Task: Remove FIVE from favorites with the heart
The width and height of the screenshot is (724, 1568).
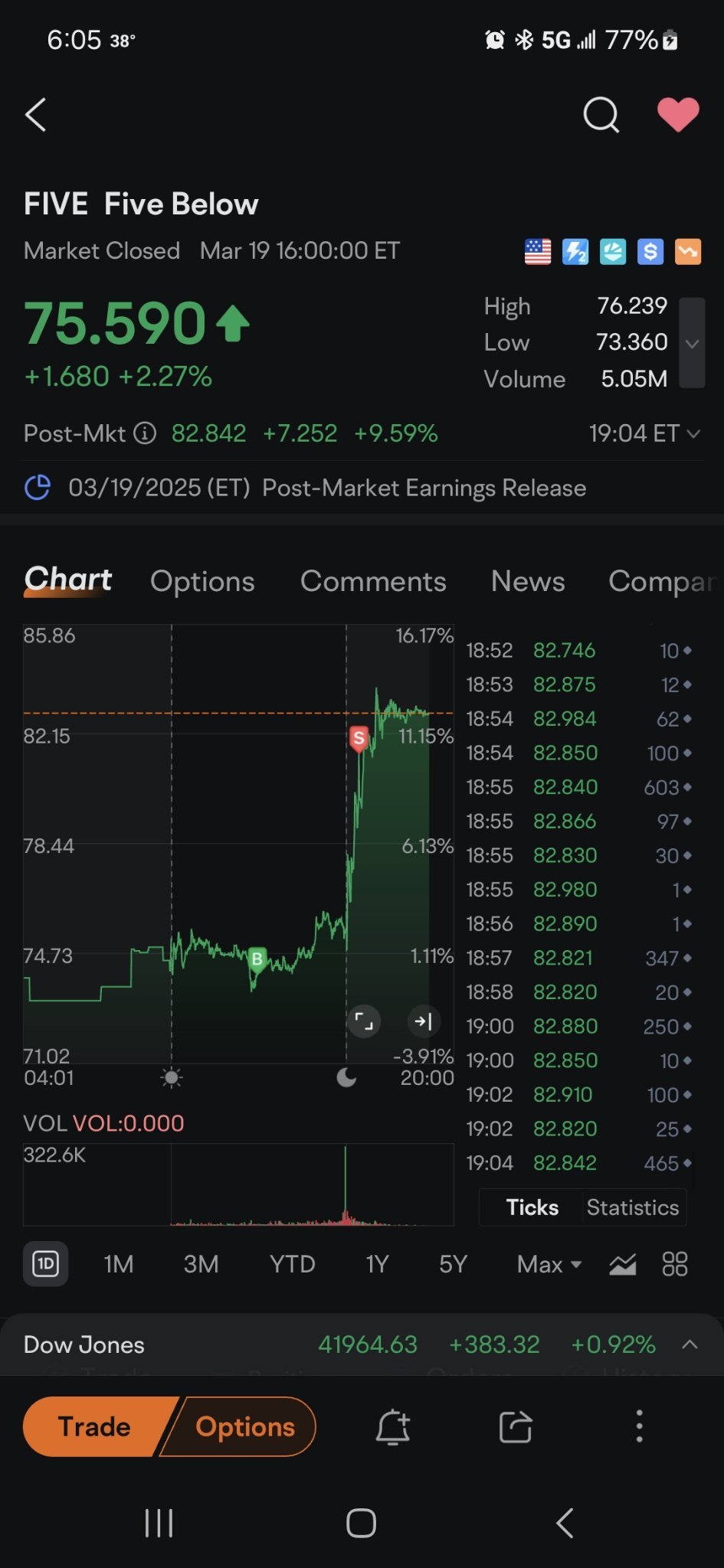Action: pos(678,115)
